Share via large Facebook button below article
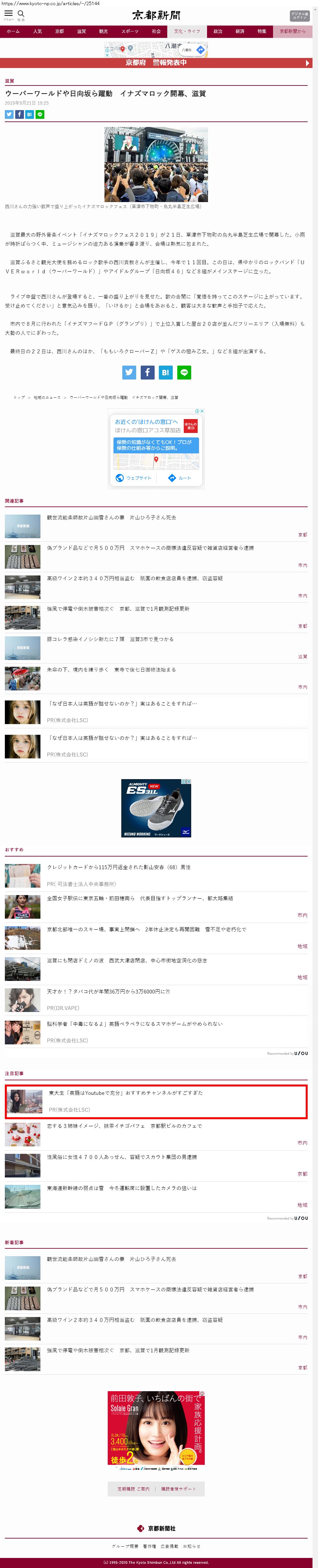The width and height of the screenshot is (318, 1568). coord(148,372)
